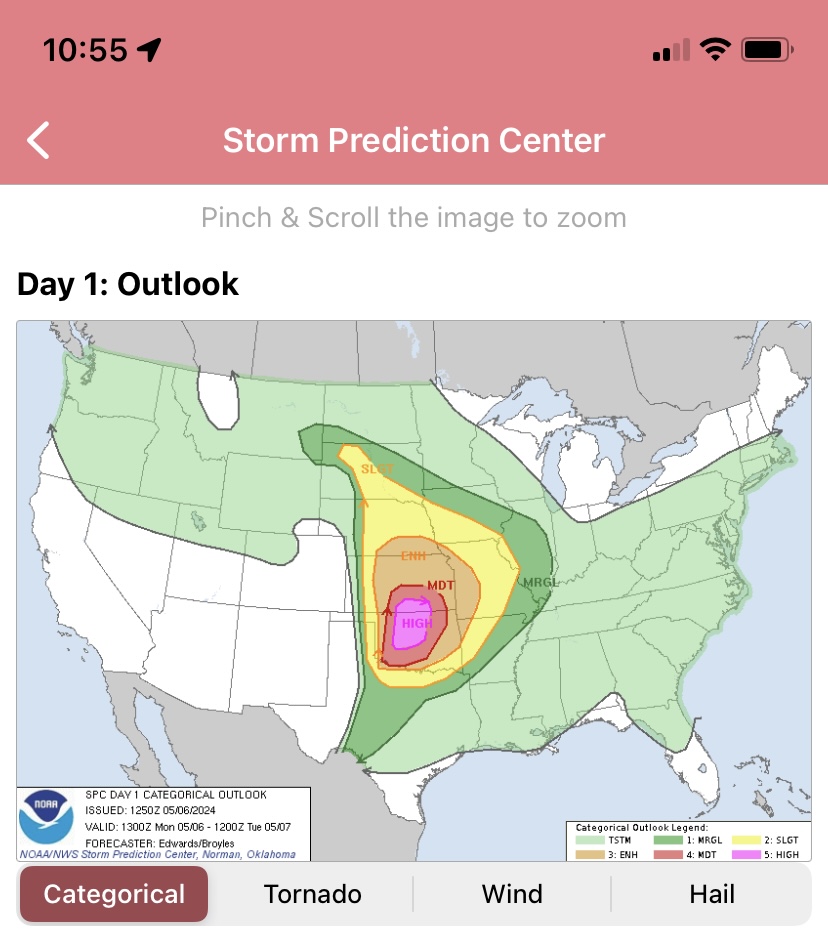Go back using the header arrow
The height and width of the screenshot is (948, 828).
coord(39,140)
